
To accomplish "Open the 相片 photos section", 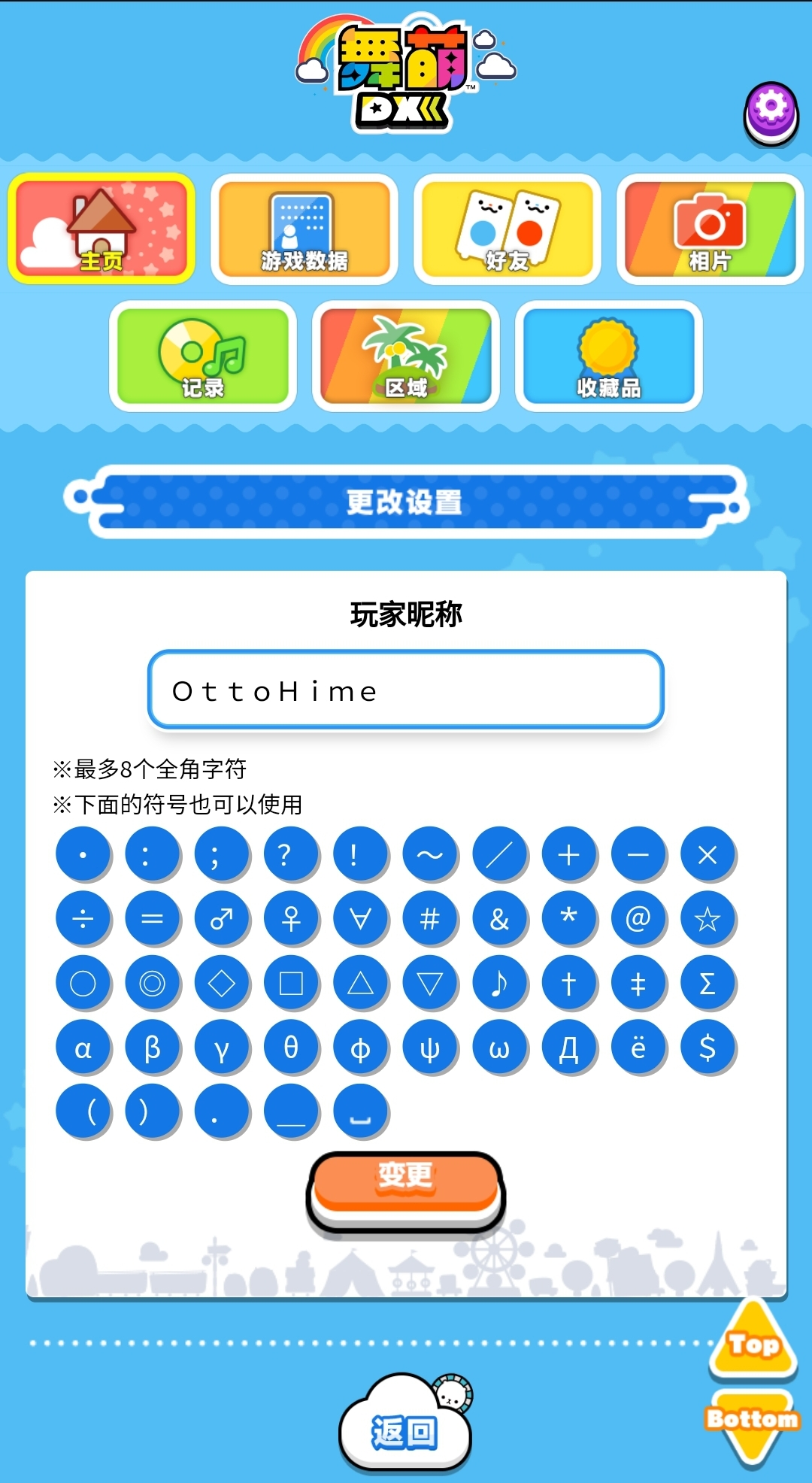I will 710,229.
